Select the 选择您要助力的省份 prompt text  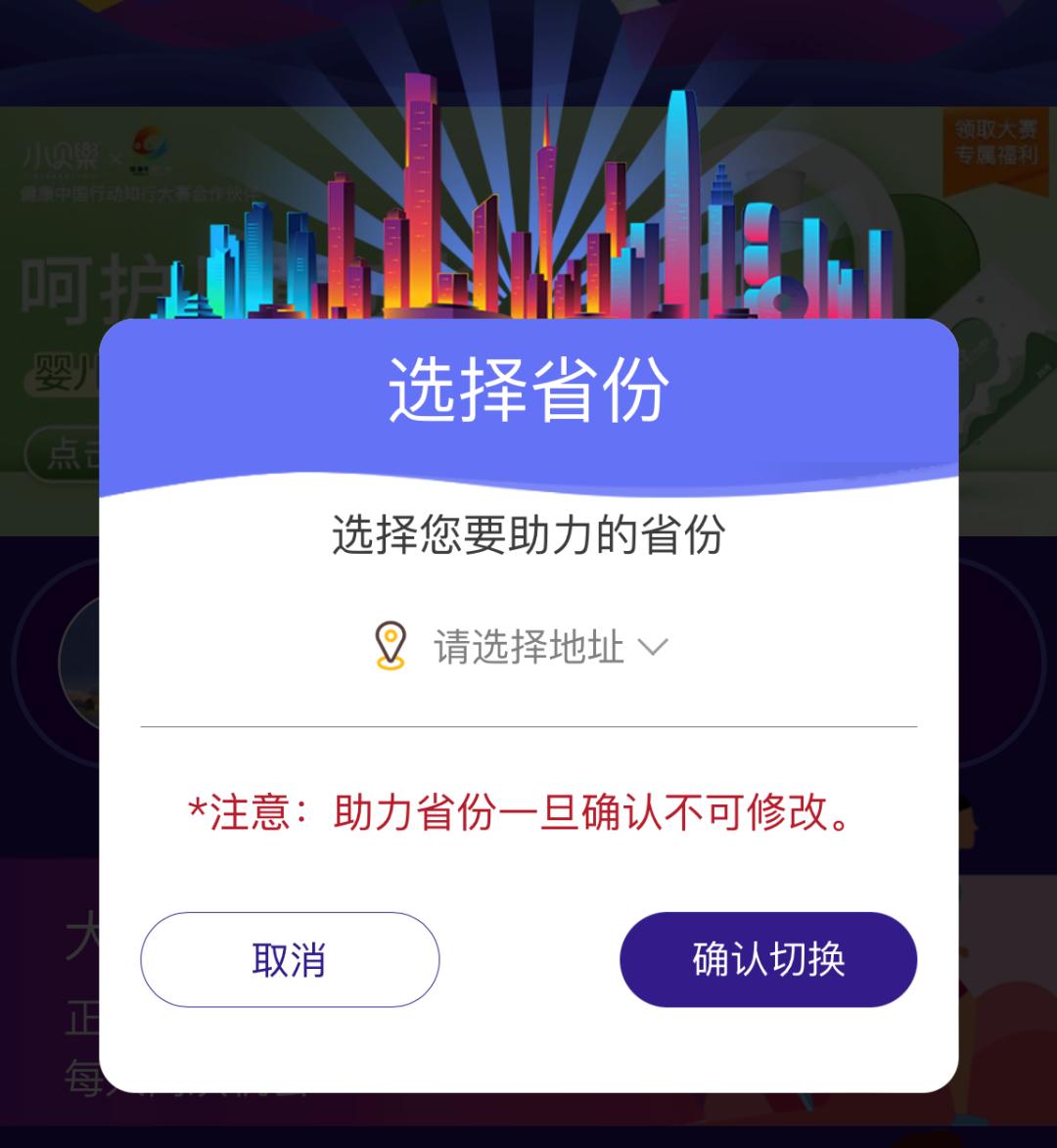tap(528, 534)
